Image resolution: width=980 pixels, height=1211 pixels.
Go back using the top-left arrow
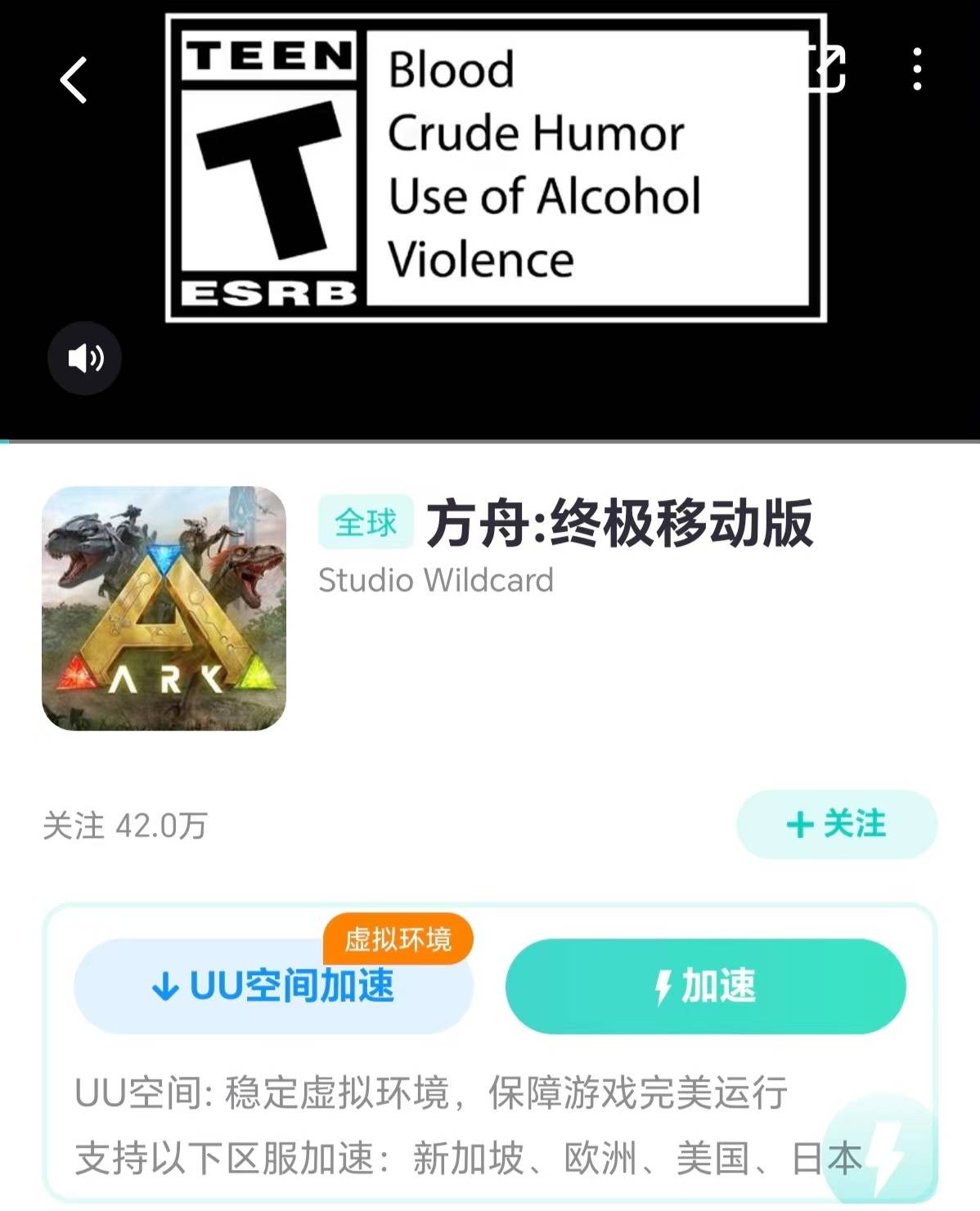(x=74, y=80)
